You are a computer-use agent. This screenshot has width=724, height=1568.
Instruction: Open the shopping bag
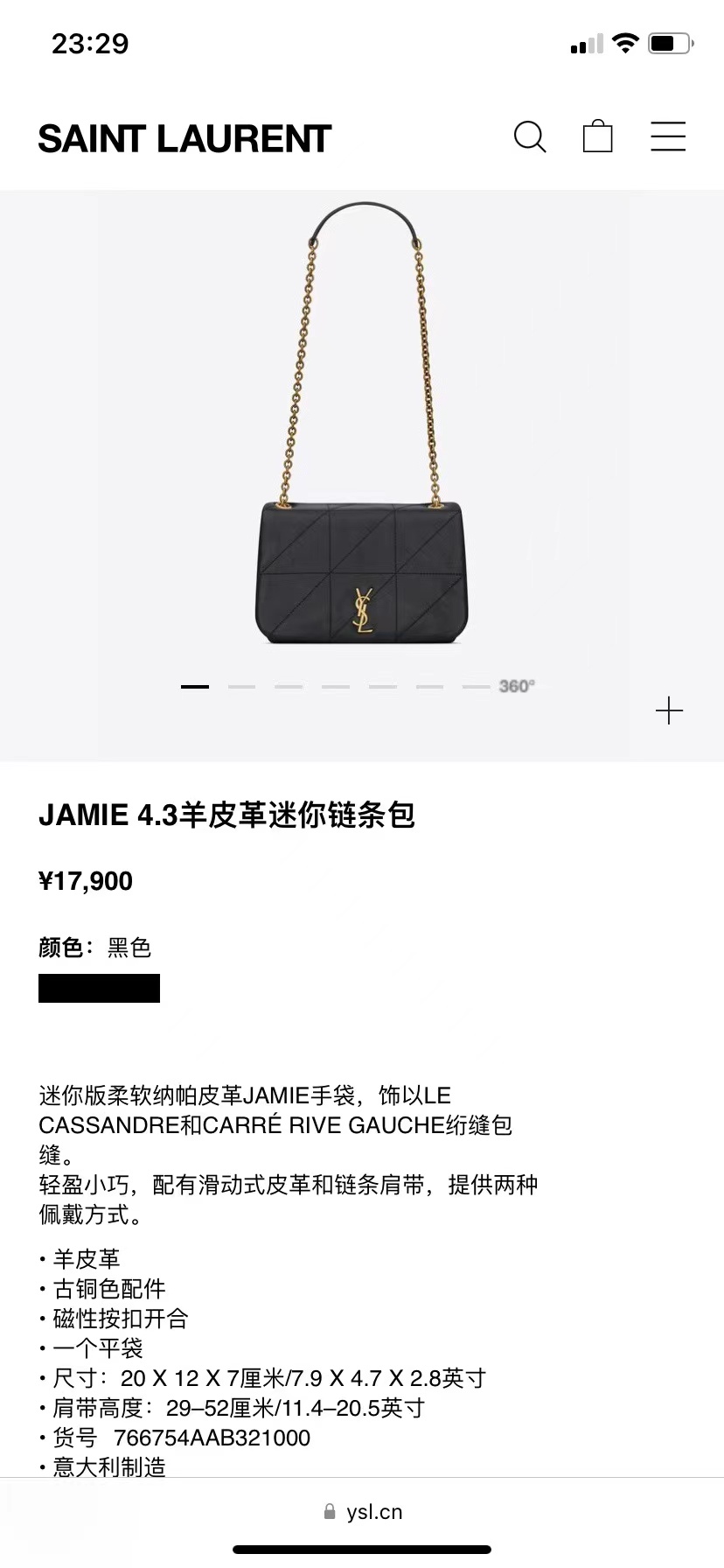coord(597,136)
